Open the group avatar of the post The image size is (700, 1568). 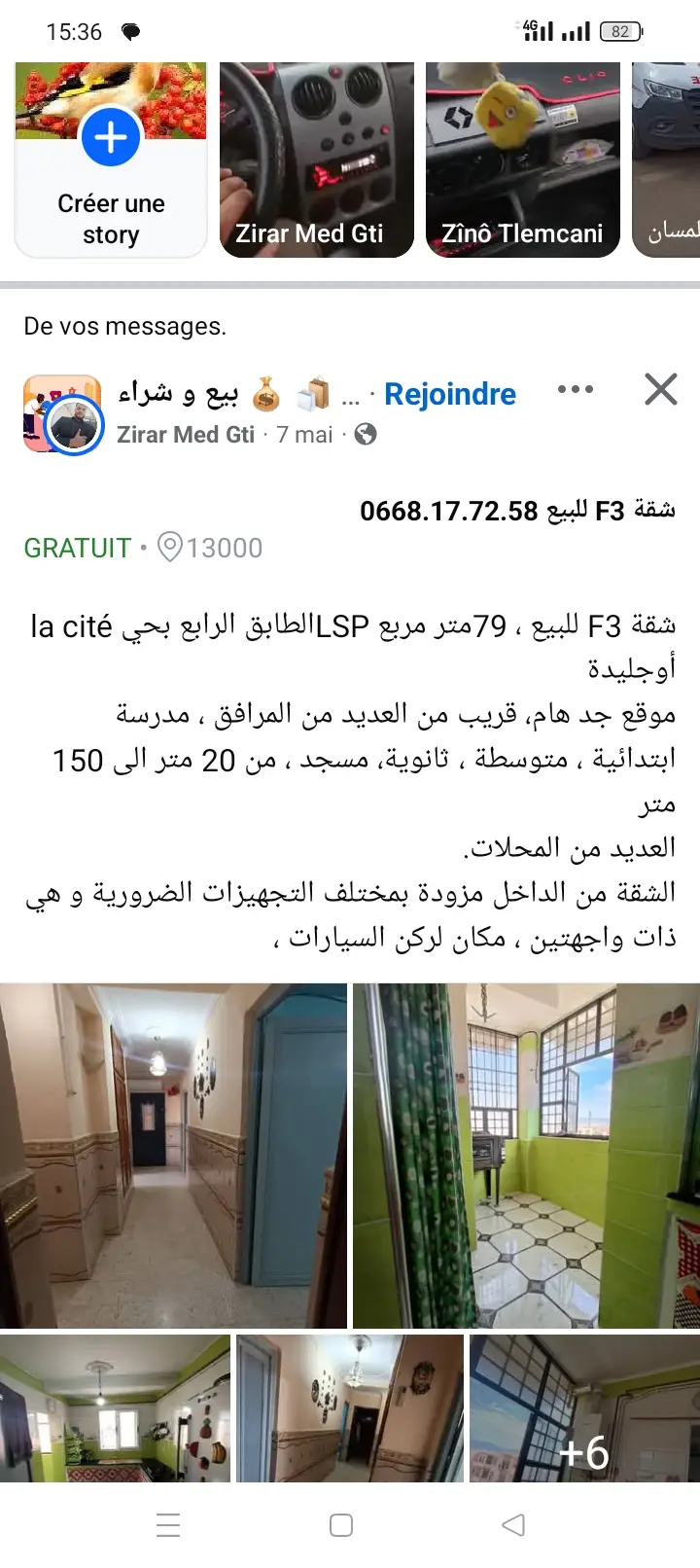coord(62,414)
